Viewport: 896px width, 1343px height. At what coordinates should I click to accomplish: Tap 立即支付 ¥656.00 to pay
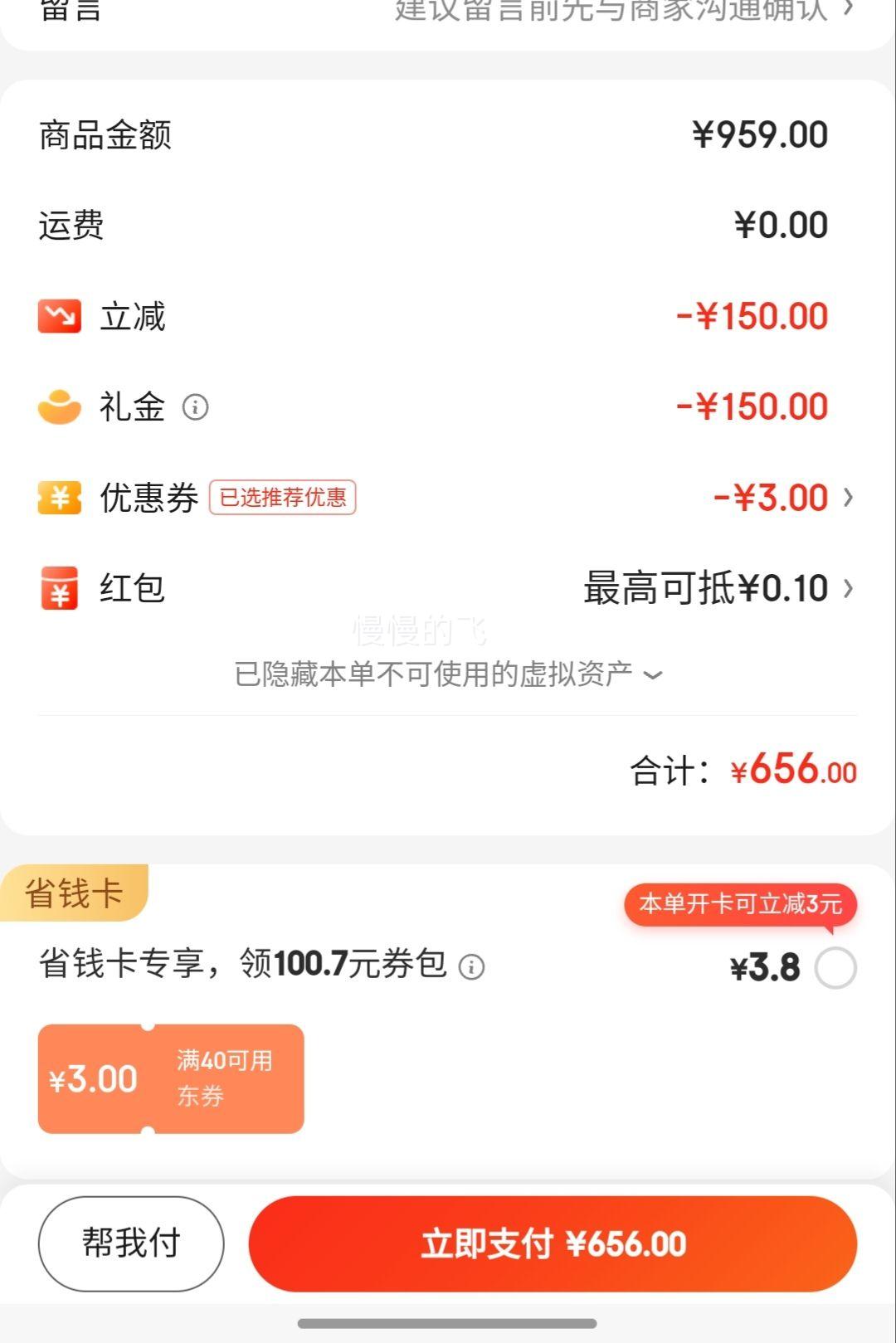point(553,1243)
